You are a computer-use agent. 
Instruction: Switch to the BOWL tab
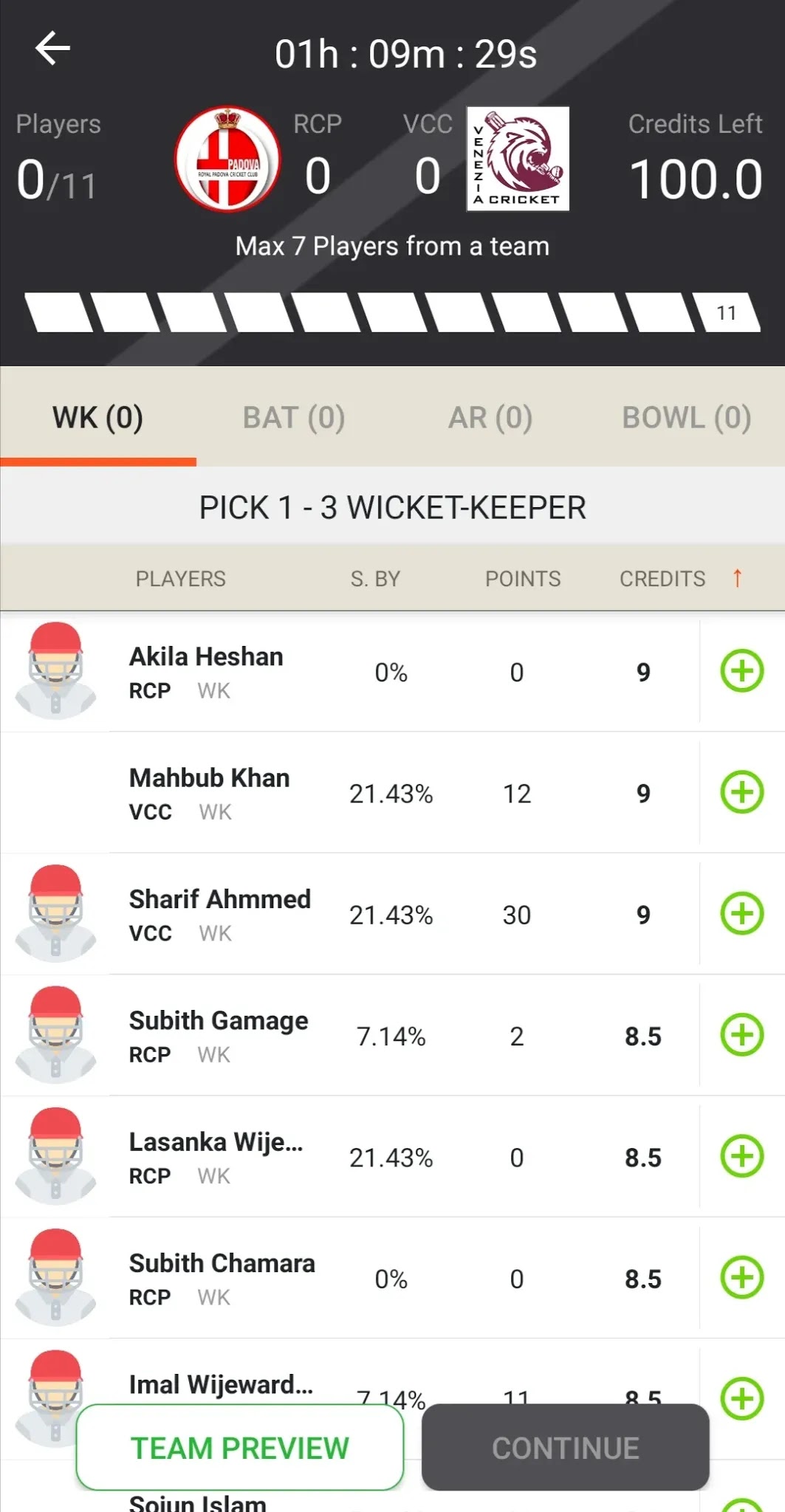point(686,418)
